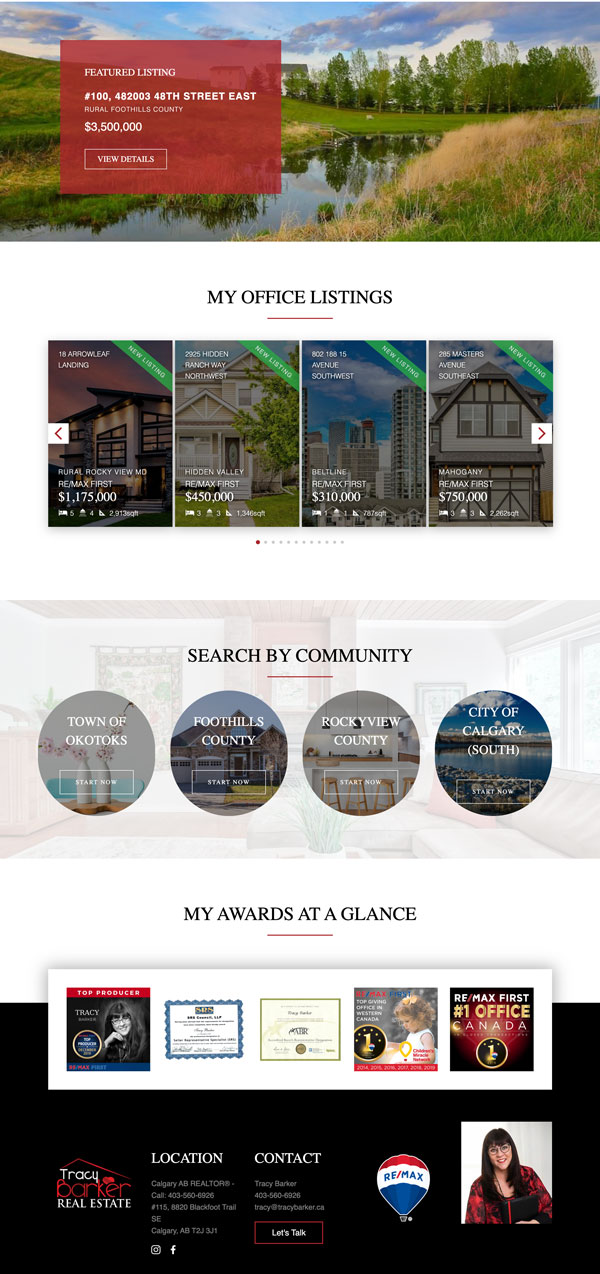Open the Facebook icon in the footer
Screen dimensions: 600x1274
click(x=173, y=1249)
